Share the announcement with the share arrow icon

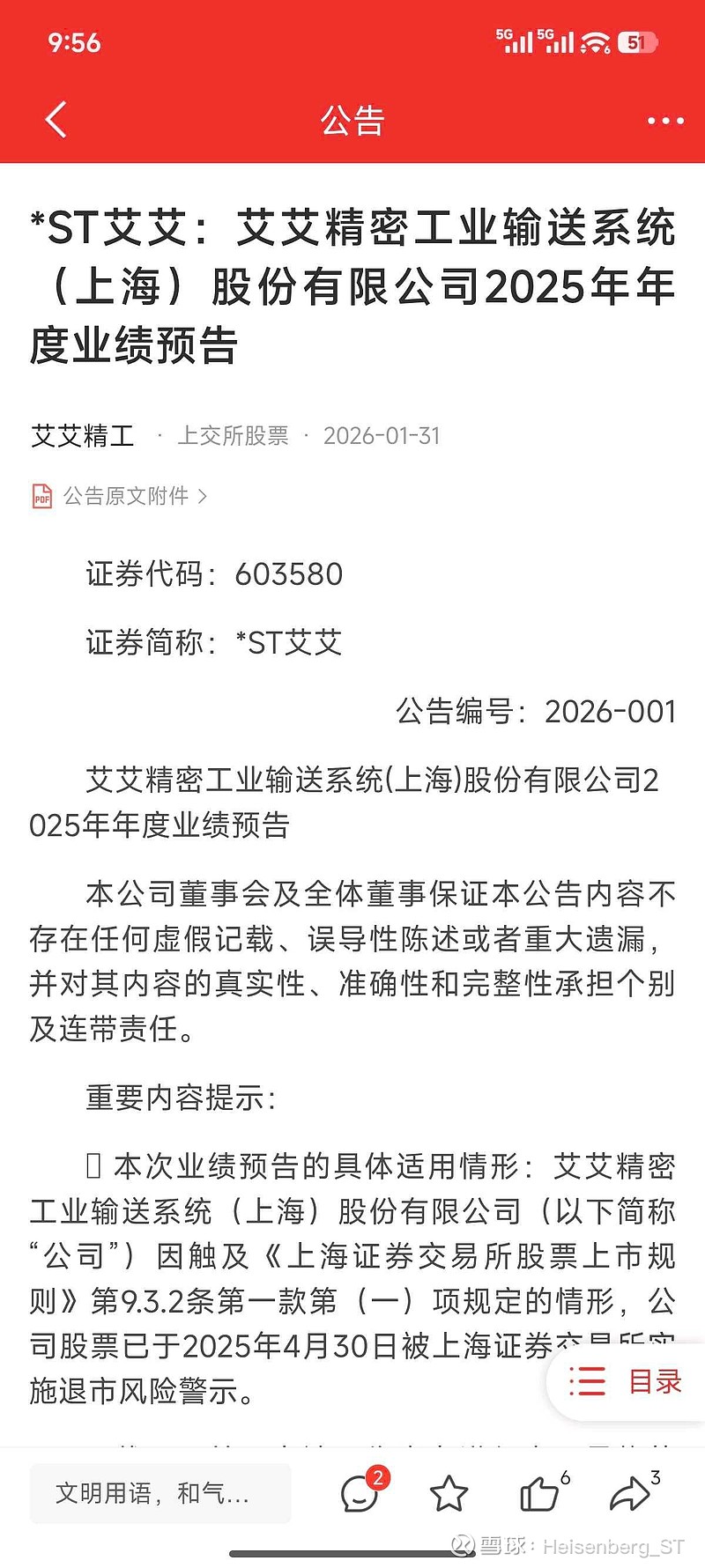click(629, 1493)
